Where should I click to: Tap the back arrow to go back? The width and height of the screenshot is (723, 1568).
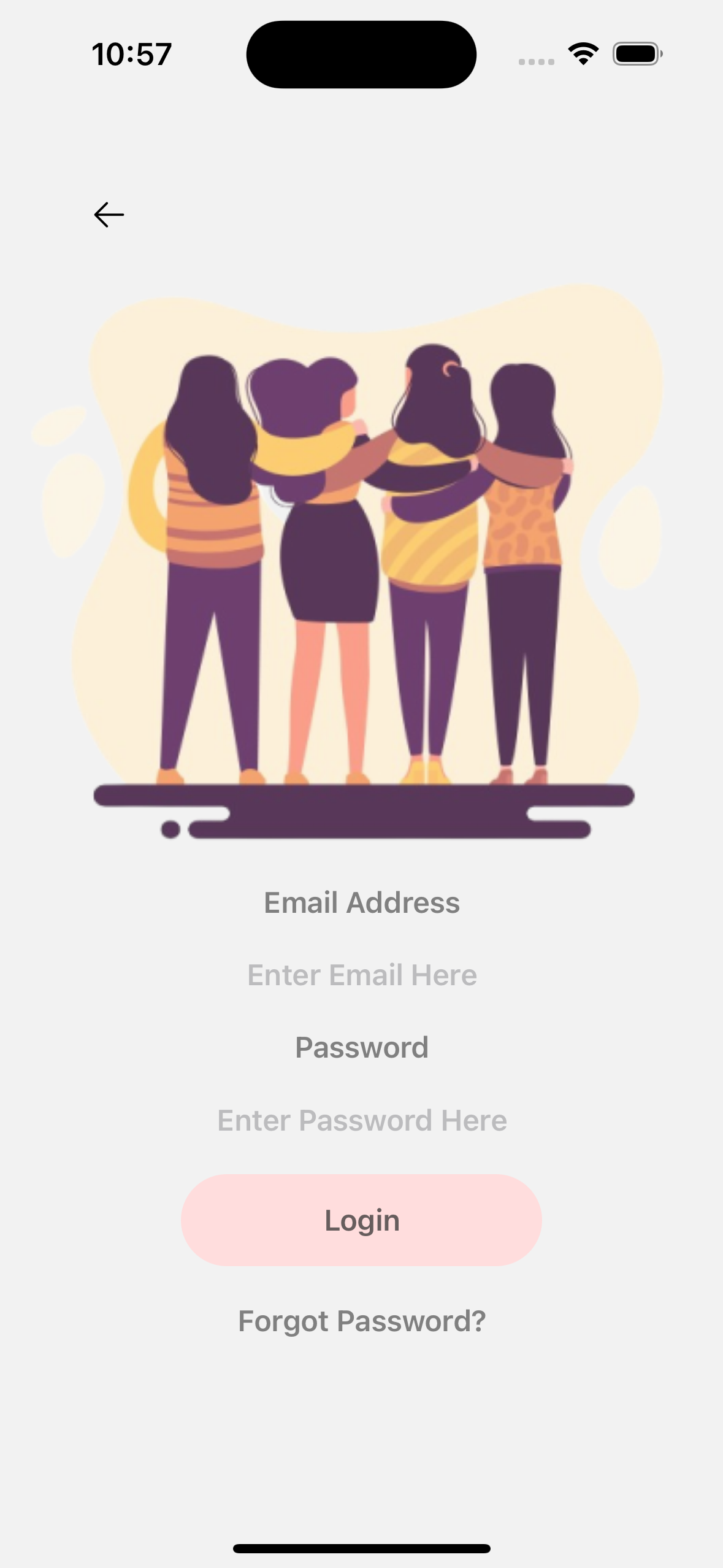(x=109, y=214)
